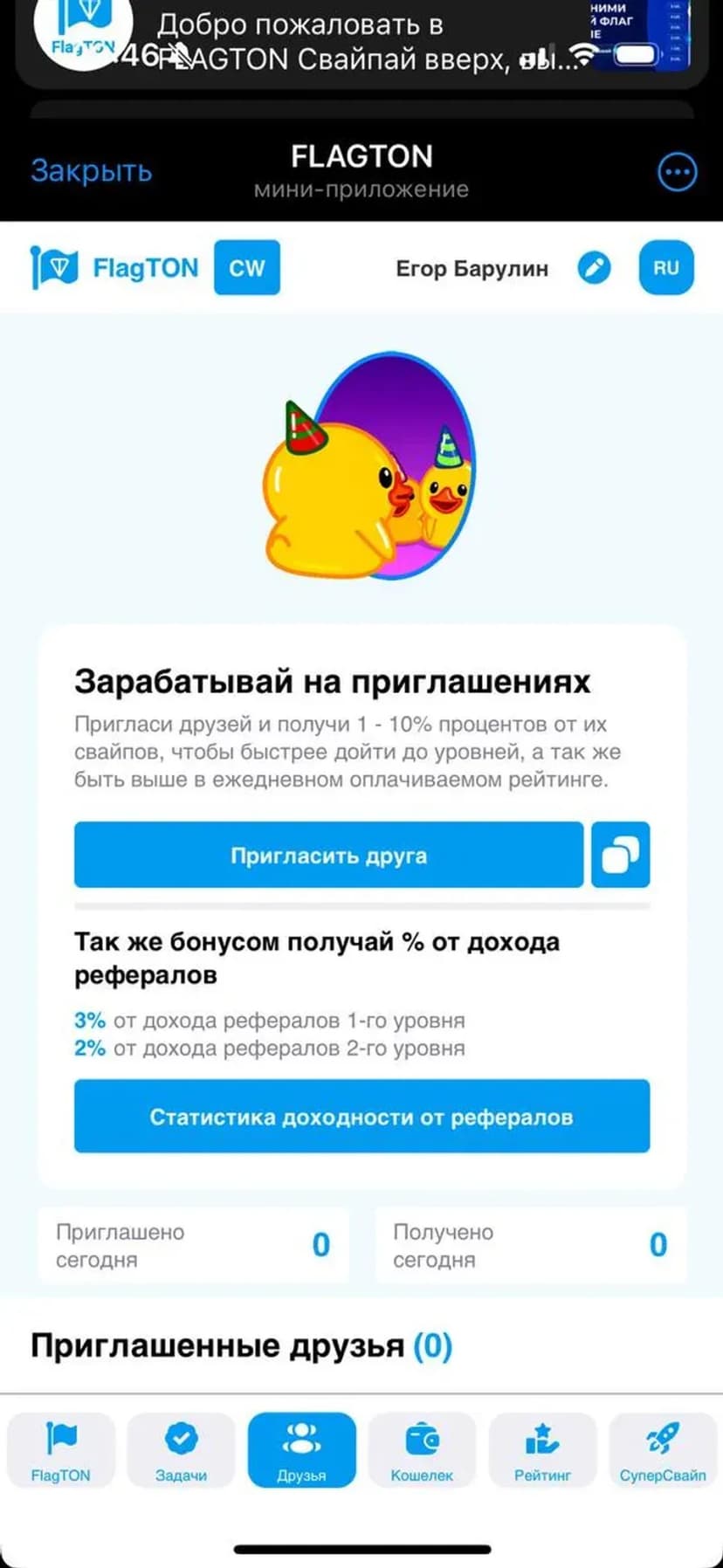Change the language via the RU button

pyautogui.click(x=665, y=268)
